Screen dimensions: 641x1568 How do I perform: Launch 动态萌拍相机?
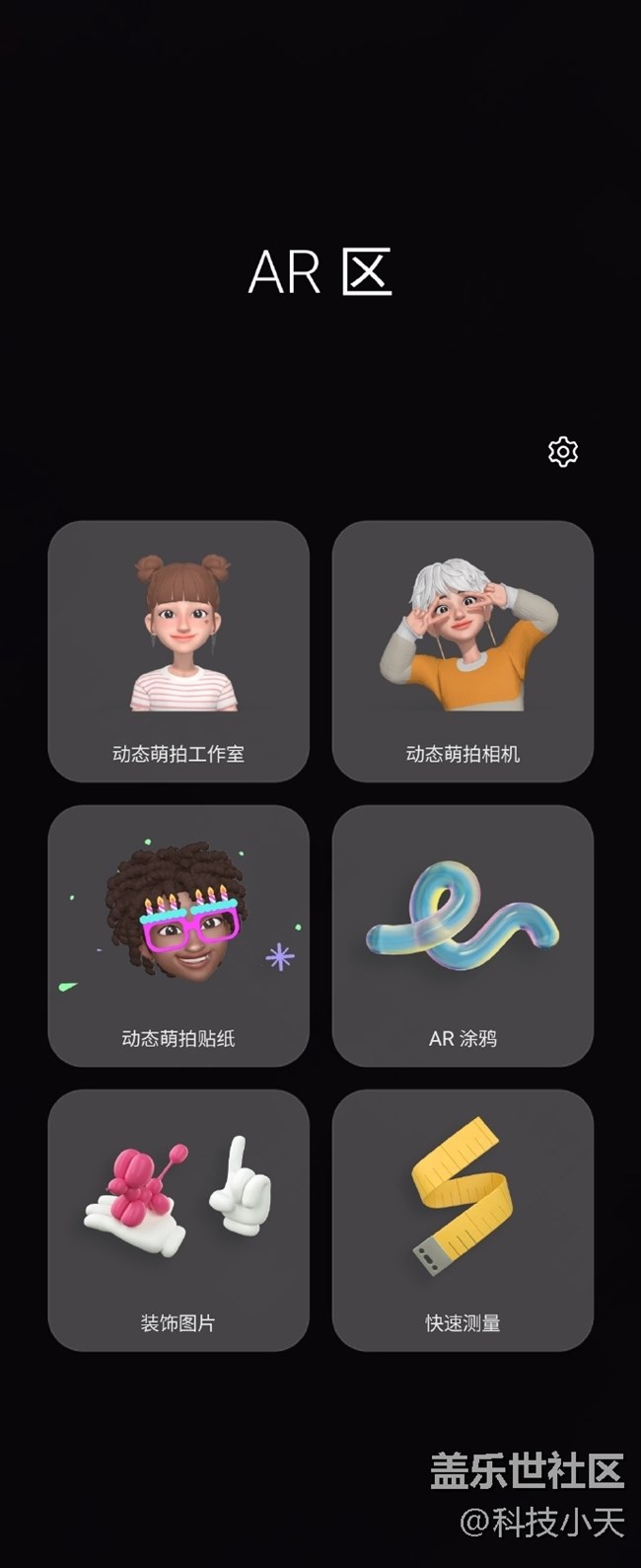pyautogui.click(x=463, y=651)
